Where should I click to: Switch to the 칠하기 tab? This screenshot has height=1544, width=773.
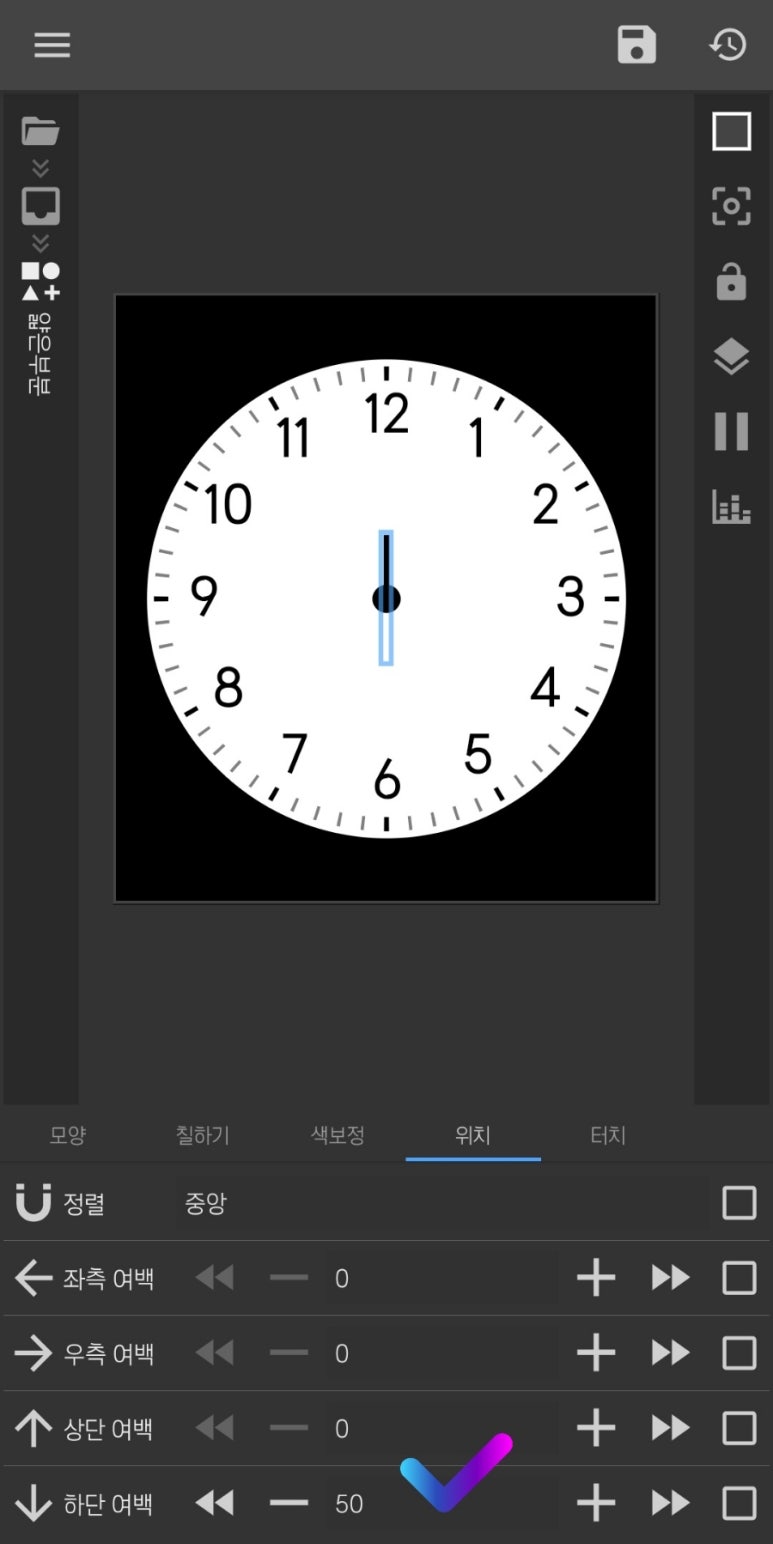coord(203,1135)
